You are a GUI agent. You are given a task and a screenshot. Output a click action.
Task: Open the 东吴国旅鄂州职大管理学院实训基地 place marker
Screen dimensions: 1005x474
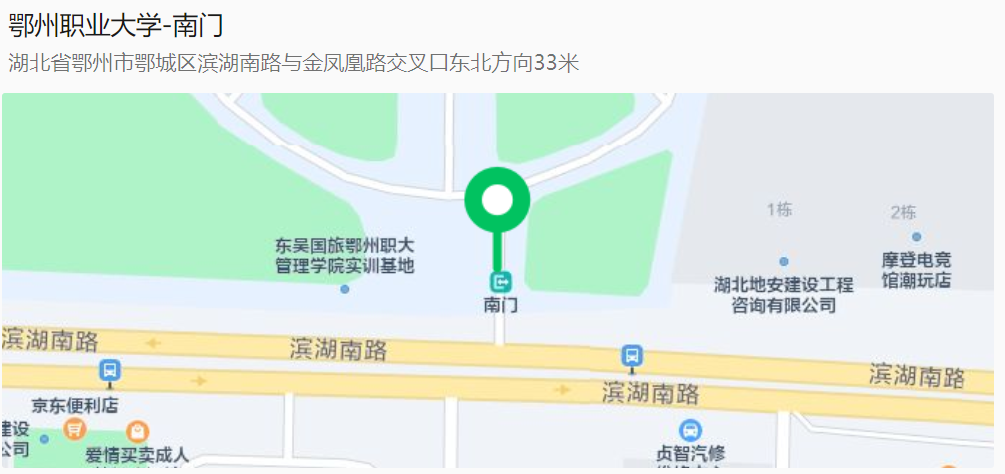tap(345, 289)
